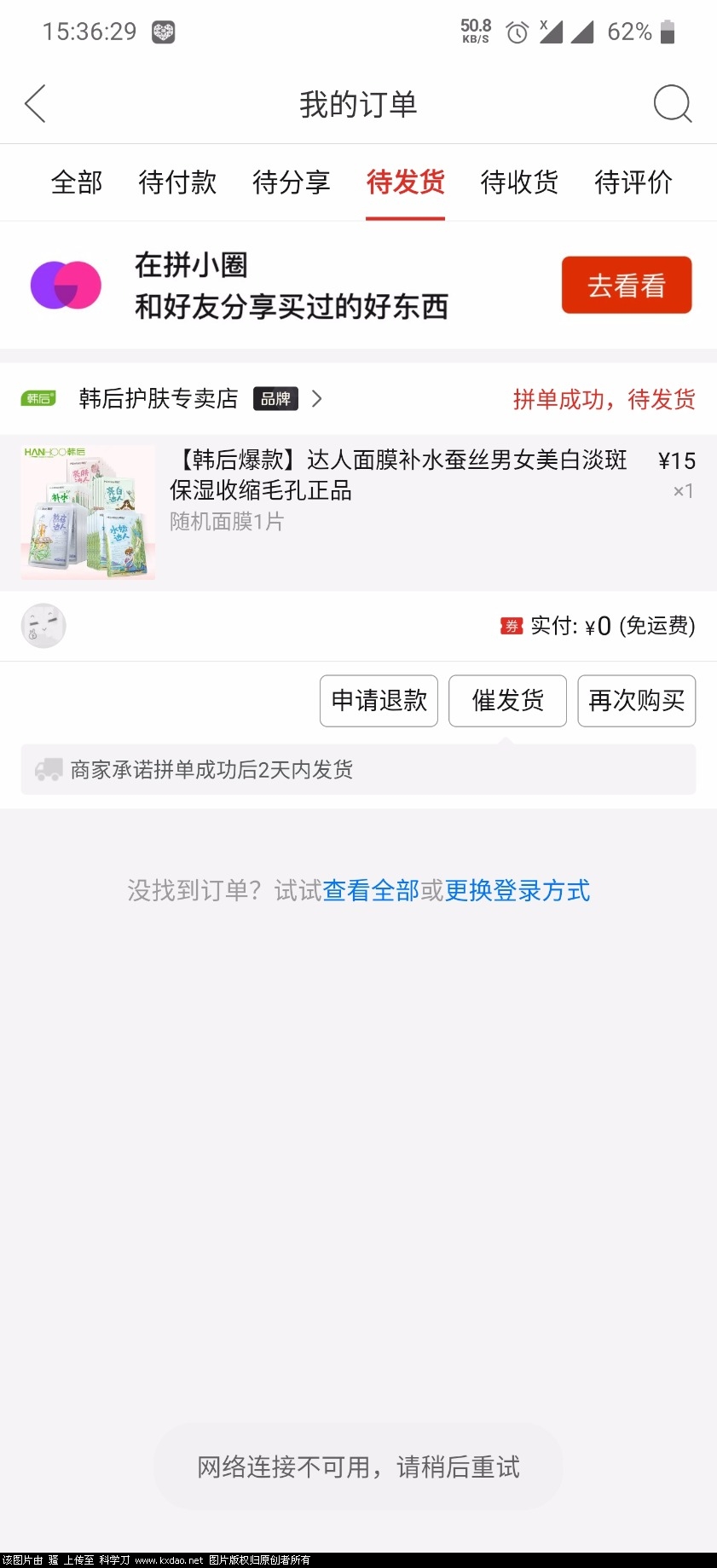
Task: Select the 待发货 tab
Action: pos(405,182)
